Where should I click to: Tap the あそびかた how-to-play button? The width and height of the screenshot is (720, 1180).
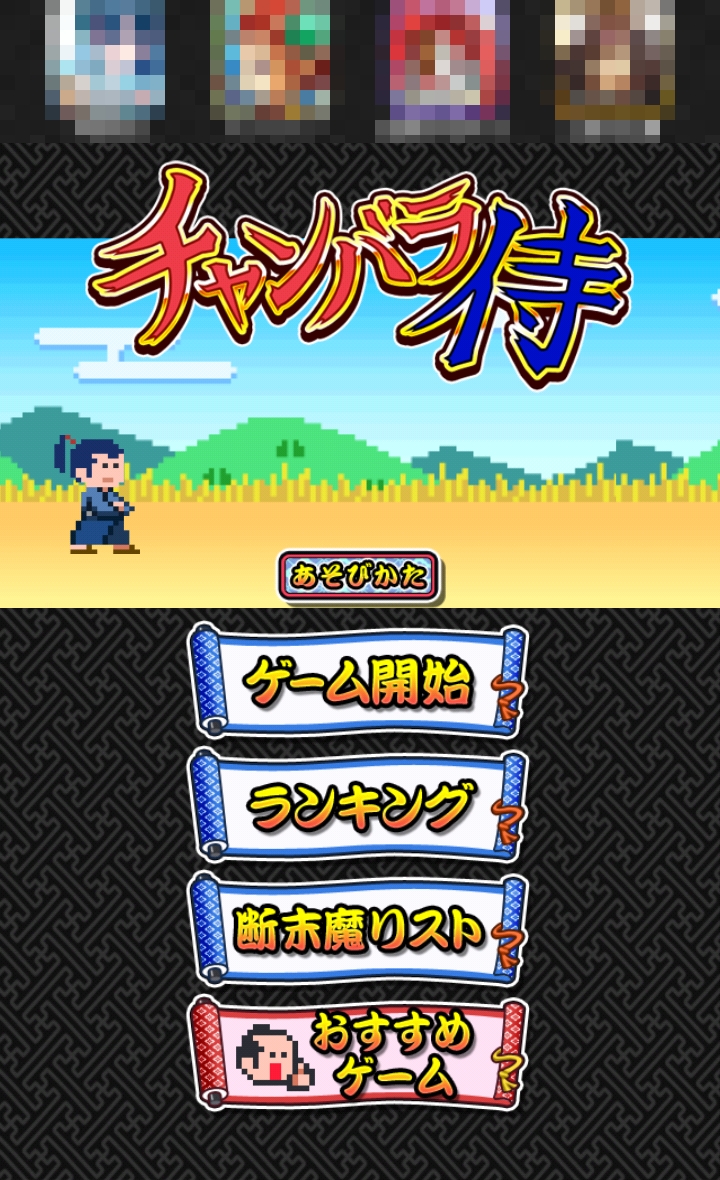click(x=359, y=576)
